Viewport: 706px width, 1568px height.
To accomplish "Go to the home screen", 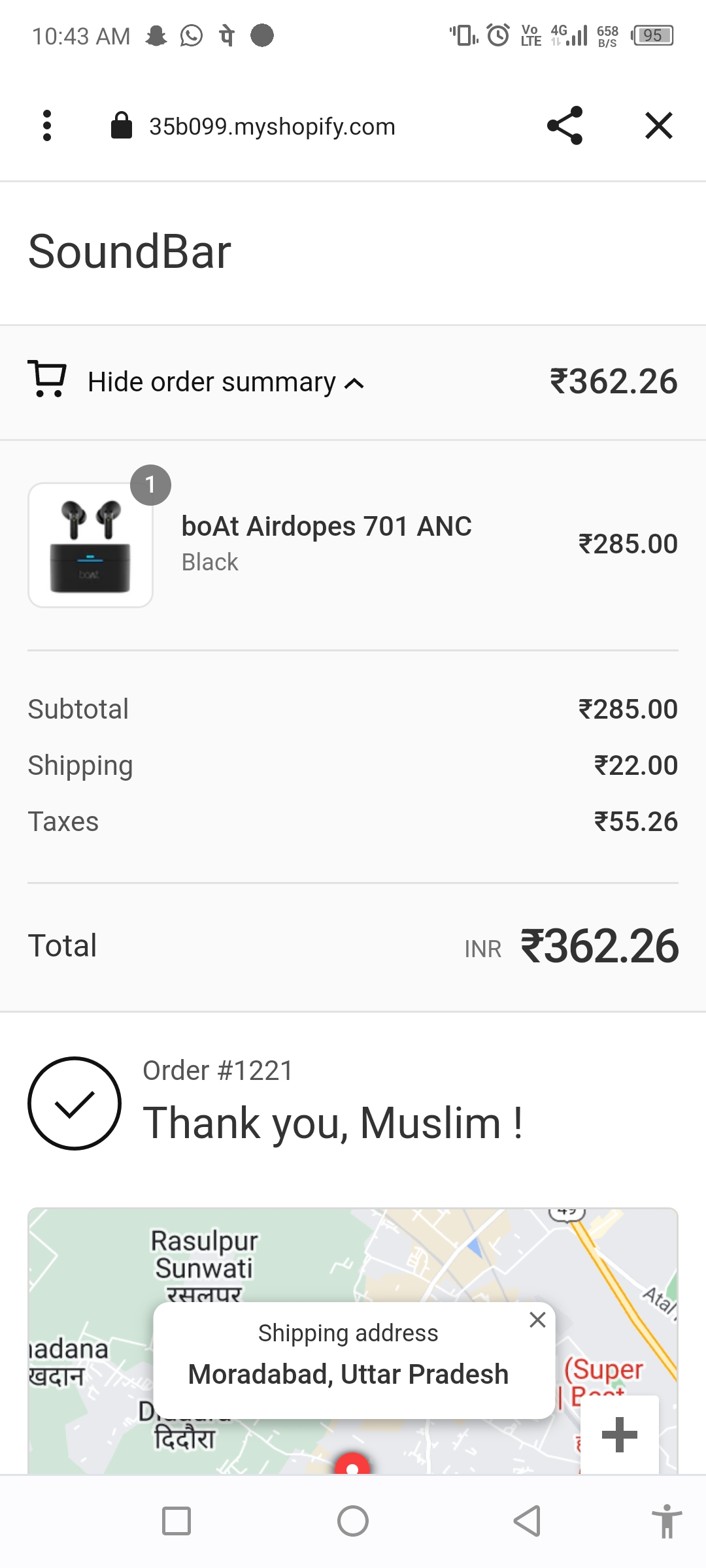I will (353, 1521).
